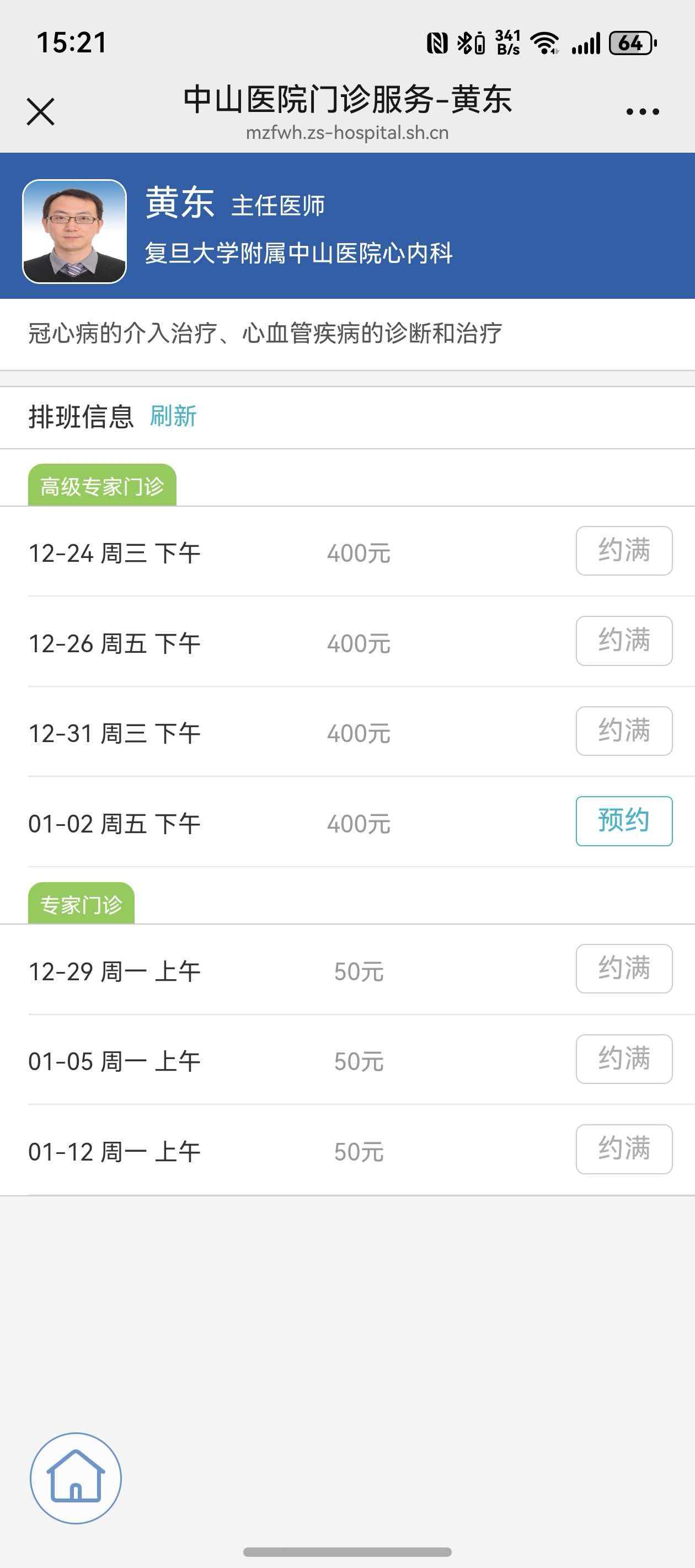The width and height of the screenshot is (695, 1568).
Task: Close the hospital web page
Action: 41,111
